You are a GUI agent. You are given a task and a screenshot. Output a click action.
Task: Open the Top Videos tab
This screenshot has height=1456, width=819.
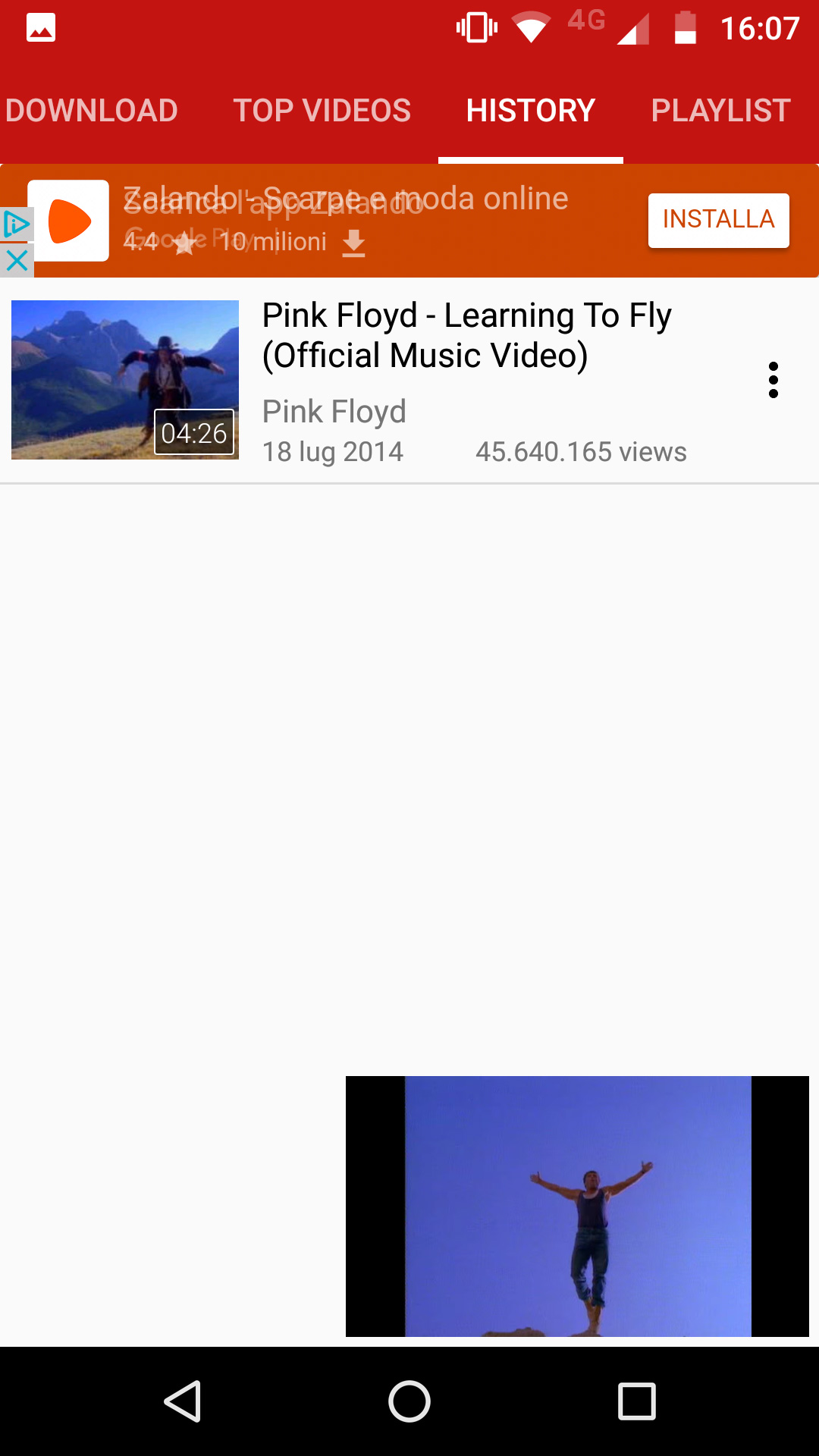pos(322,111)
